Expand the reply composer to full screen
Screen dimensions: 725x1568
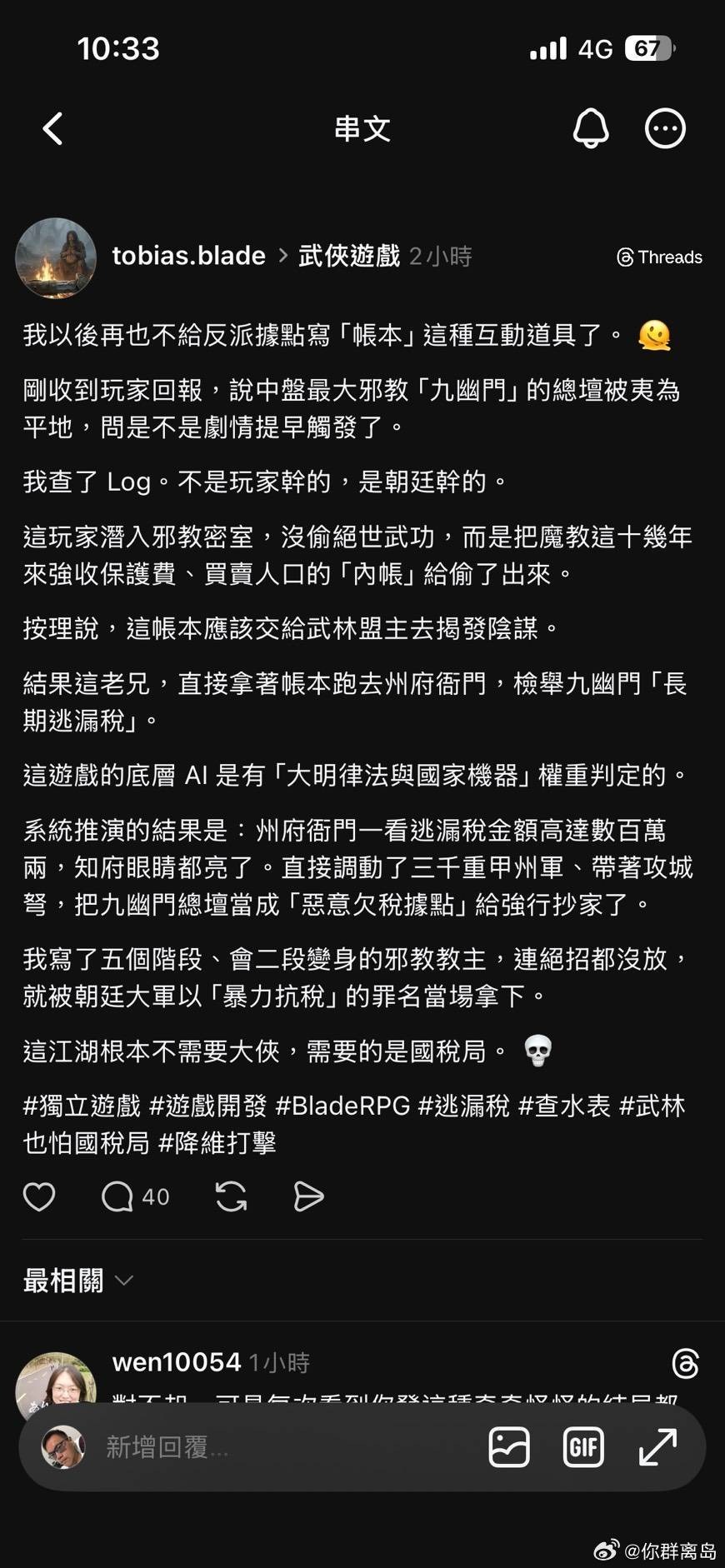click(x=657, y=1447)
